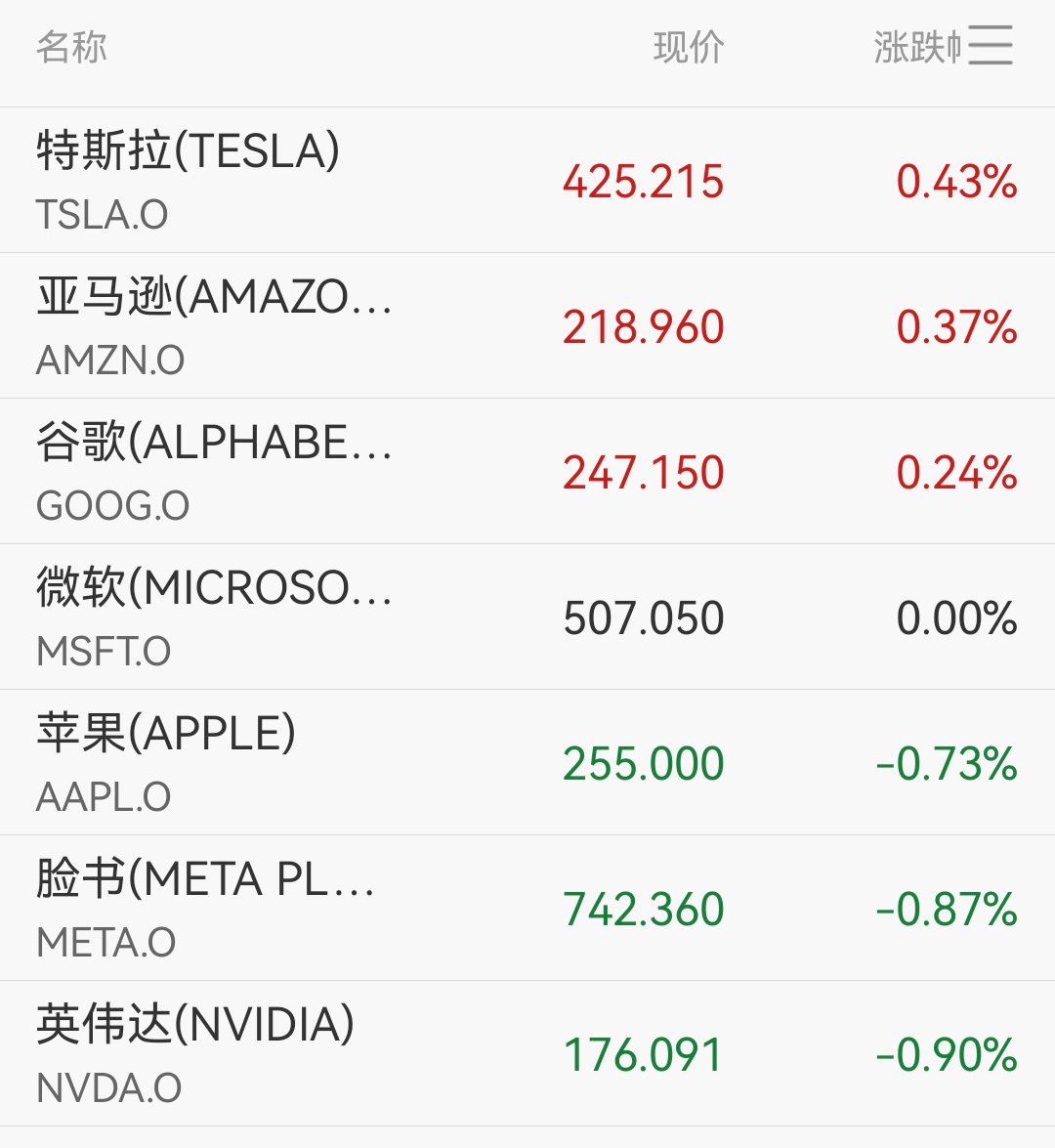1055x1148 pixels.
Task: Select the Apple AAPL.O stock row
Action: 527,763
